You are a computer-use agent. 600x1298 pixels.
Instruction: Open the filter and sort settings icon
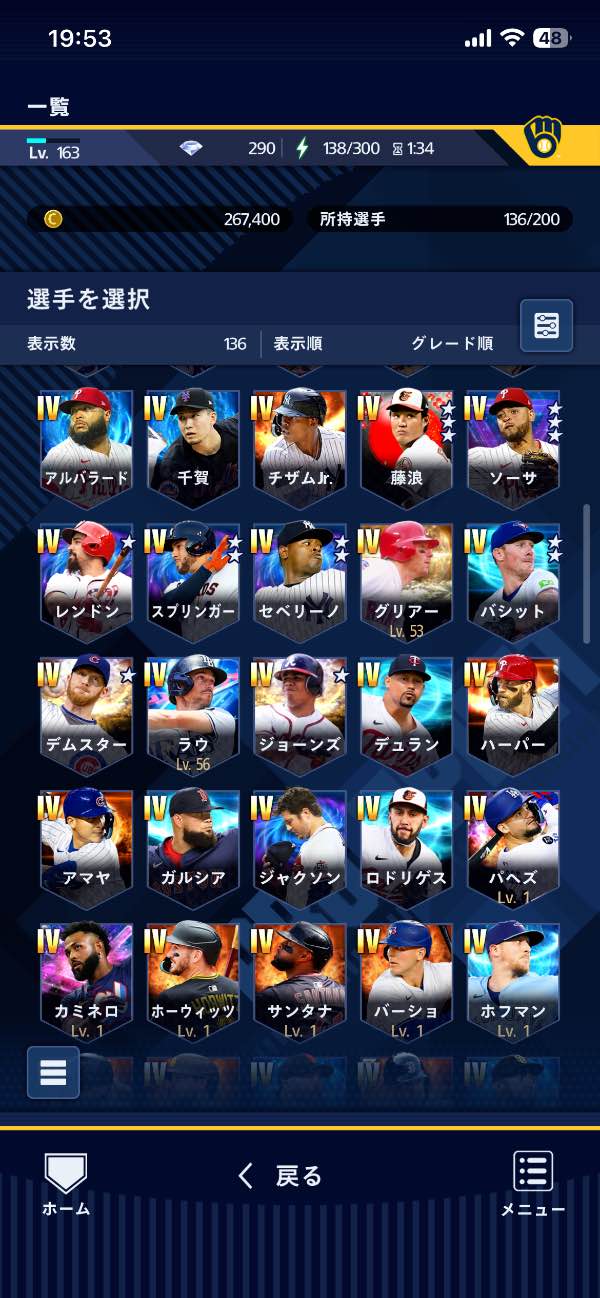click(546, 325)
